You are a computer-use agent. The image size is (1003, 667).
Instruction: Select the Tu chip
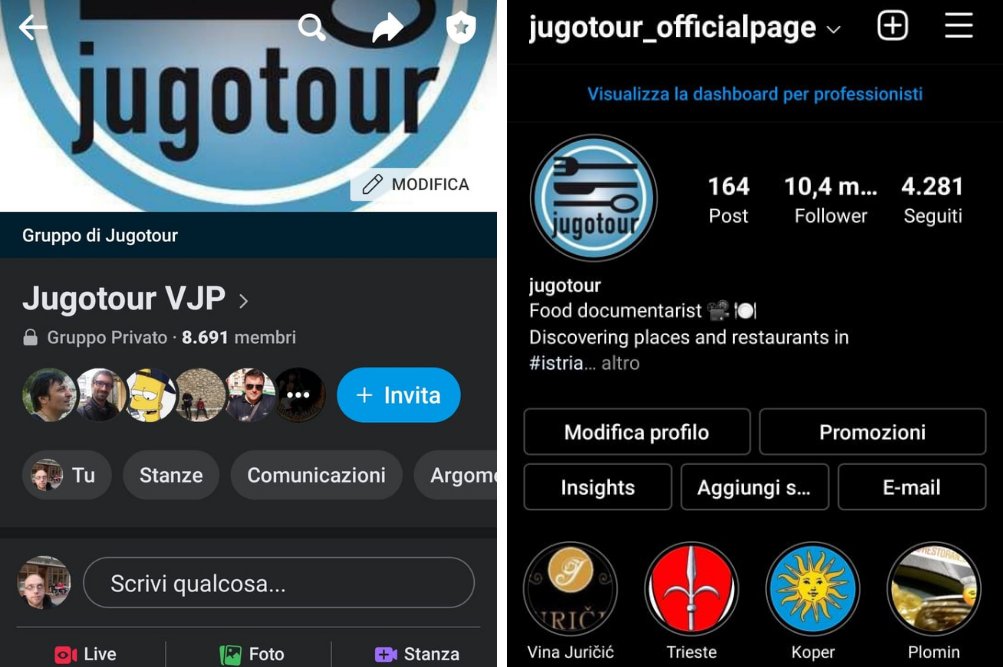click(66, 475)
